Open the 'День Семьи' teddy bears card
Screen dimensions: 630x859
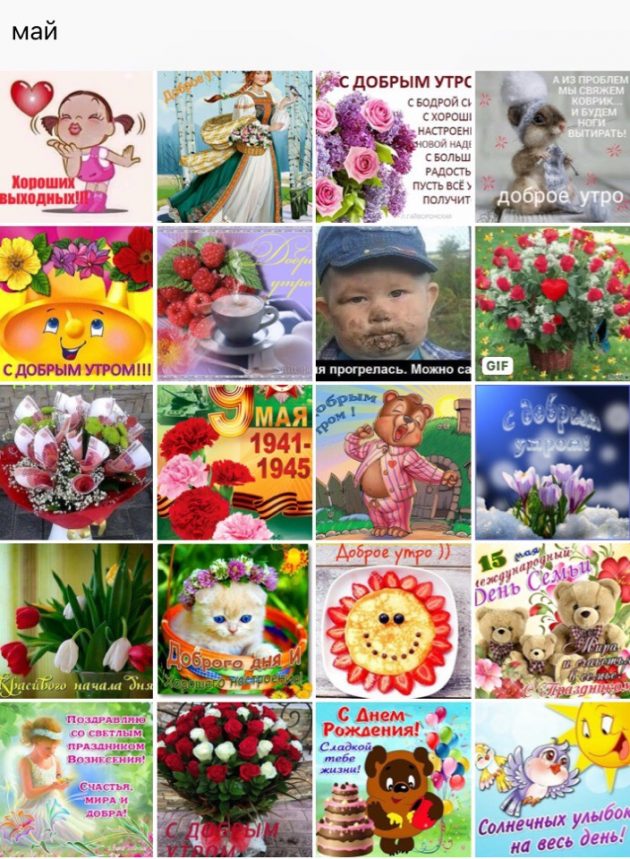coord(552,620)
